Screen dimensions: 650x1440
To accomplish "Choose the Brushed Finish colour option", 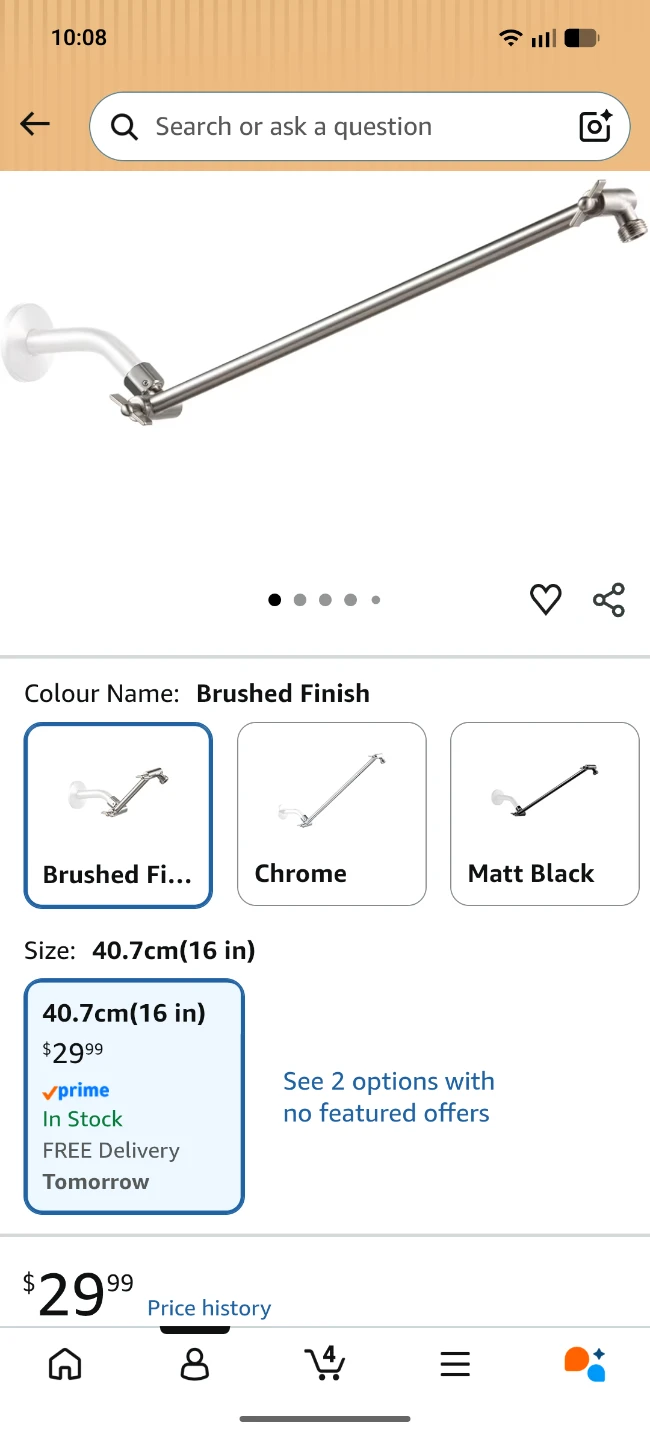I will [119, 816].
